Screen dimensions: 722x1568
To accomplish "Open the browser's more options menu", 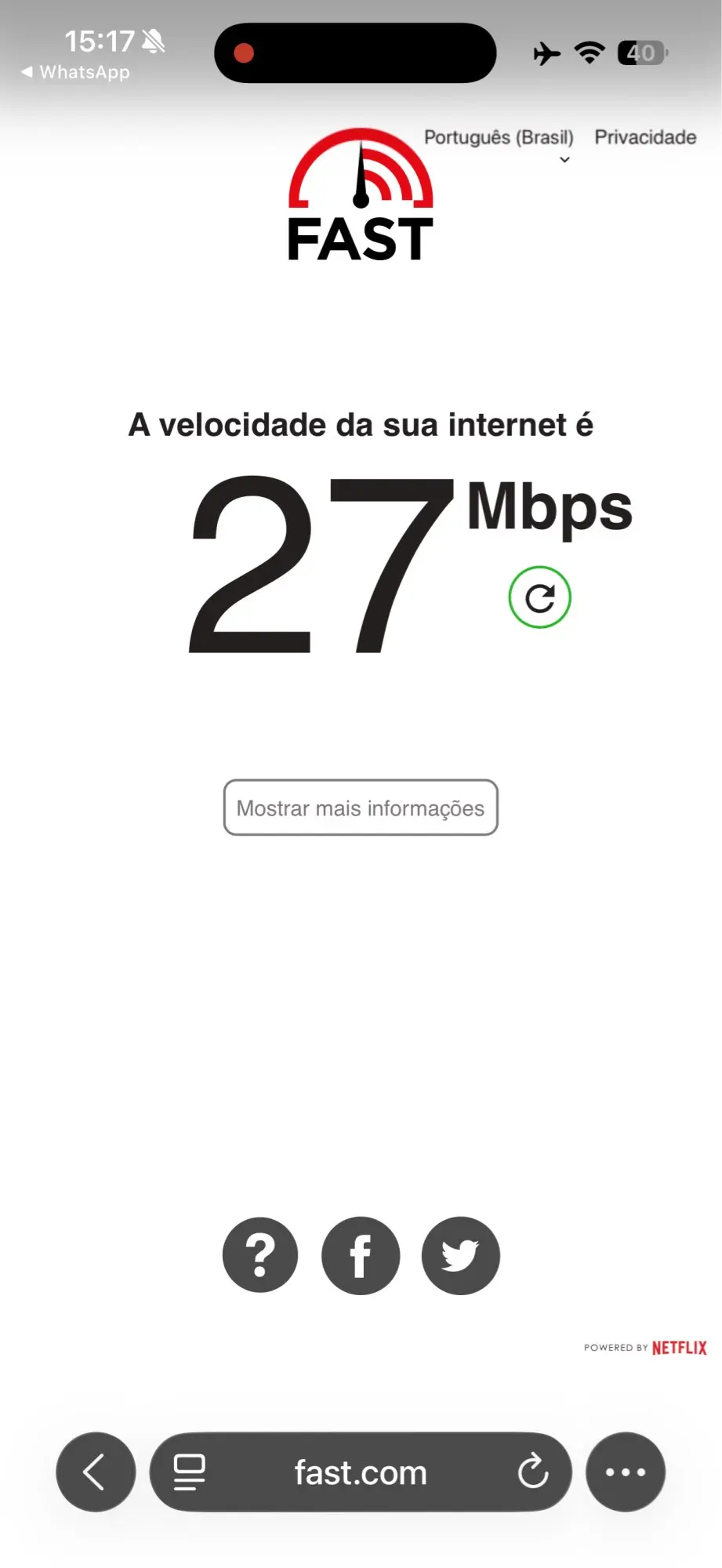I will pyautogui.click(x=626, y=1472).
